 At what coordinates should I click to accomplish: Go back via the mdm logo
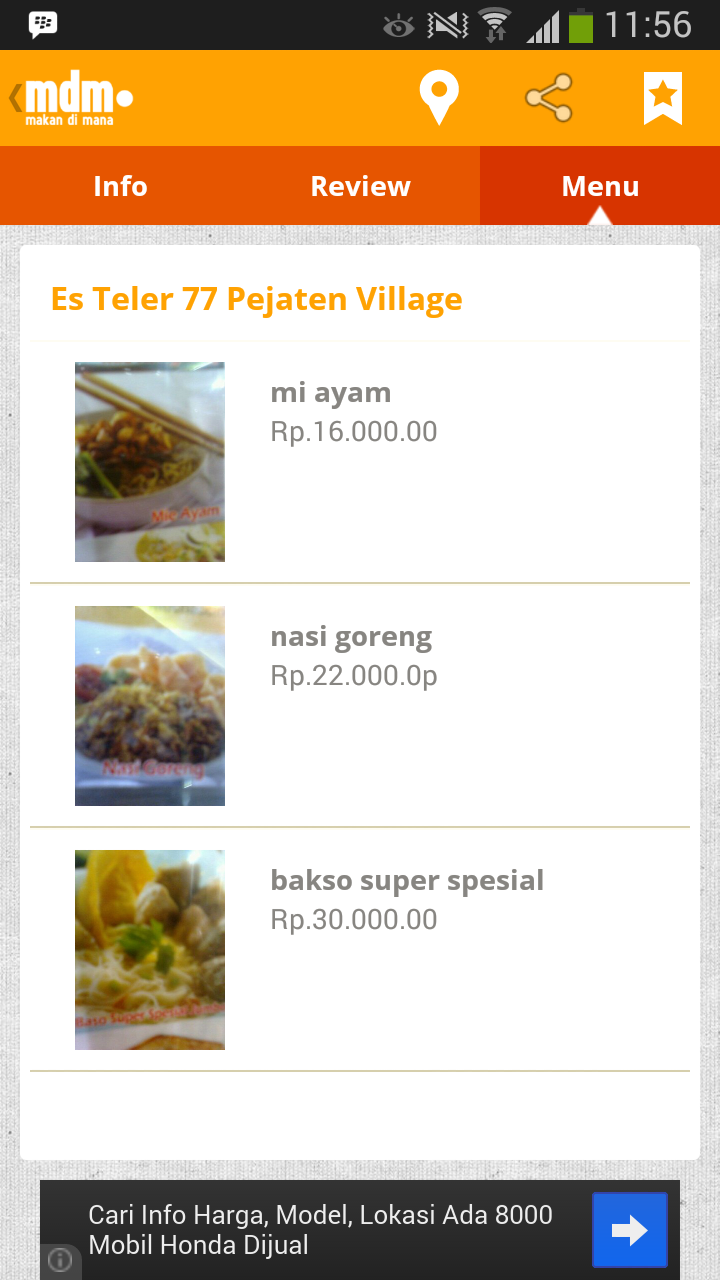pos(72,99)
